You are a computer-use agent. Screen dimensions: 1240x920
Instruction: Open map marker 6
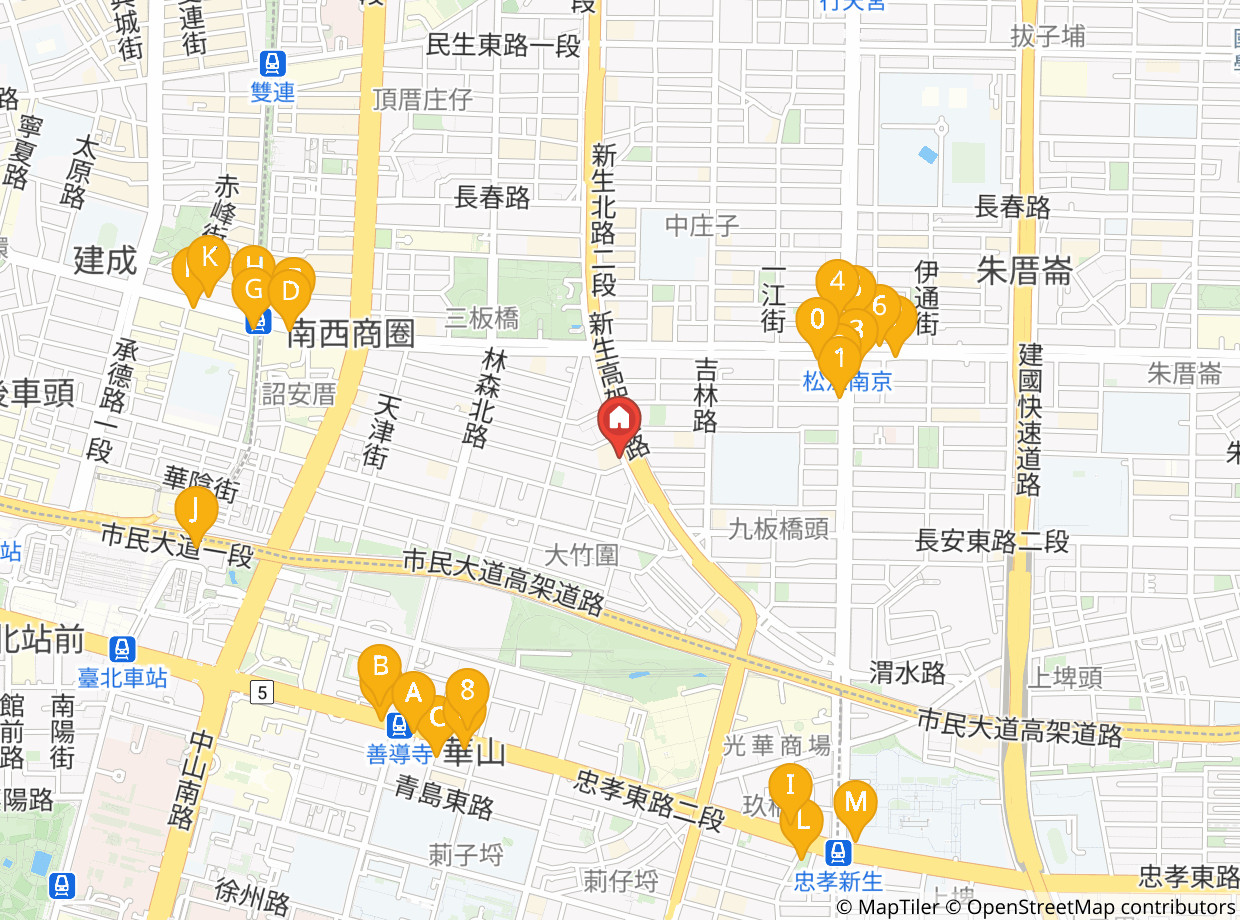pos(880,305)
